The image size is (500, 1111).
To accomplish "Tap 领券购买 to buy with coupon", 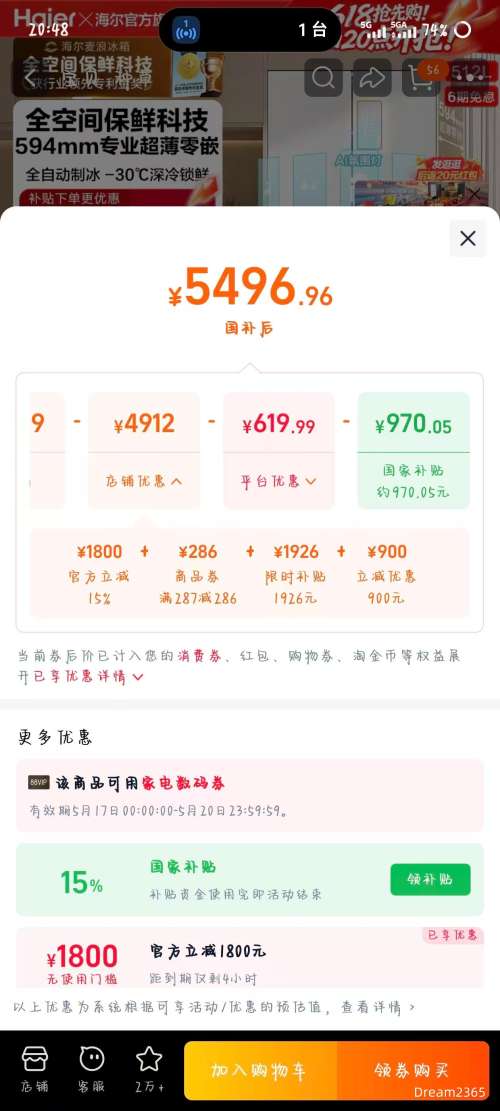I will (x=413, y=1070).
